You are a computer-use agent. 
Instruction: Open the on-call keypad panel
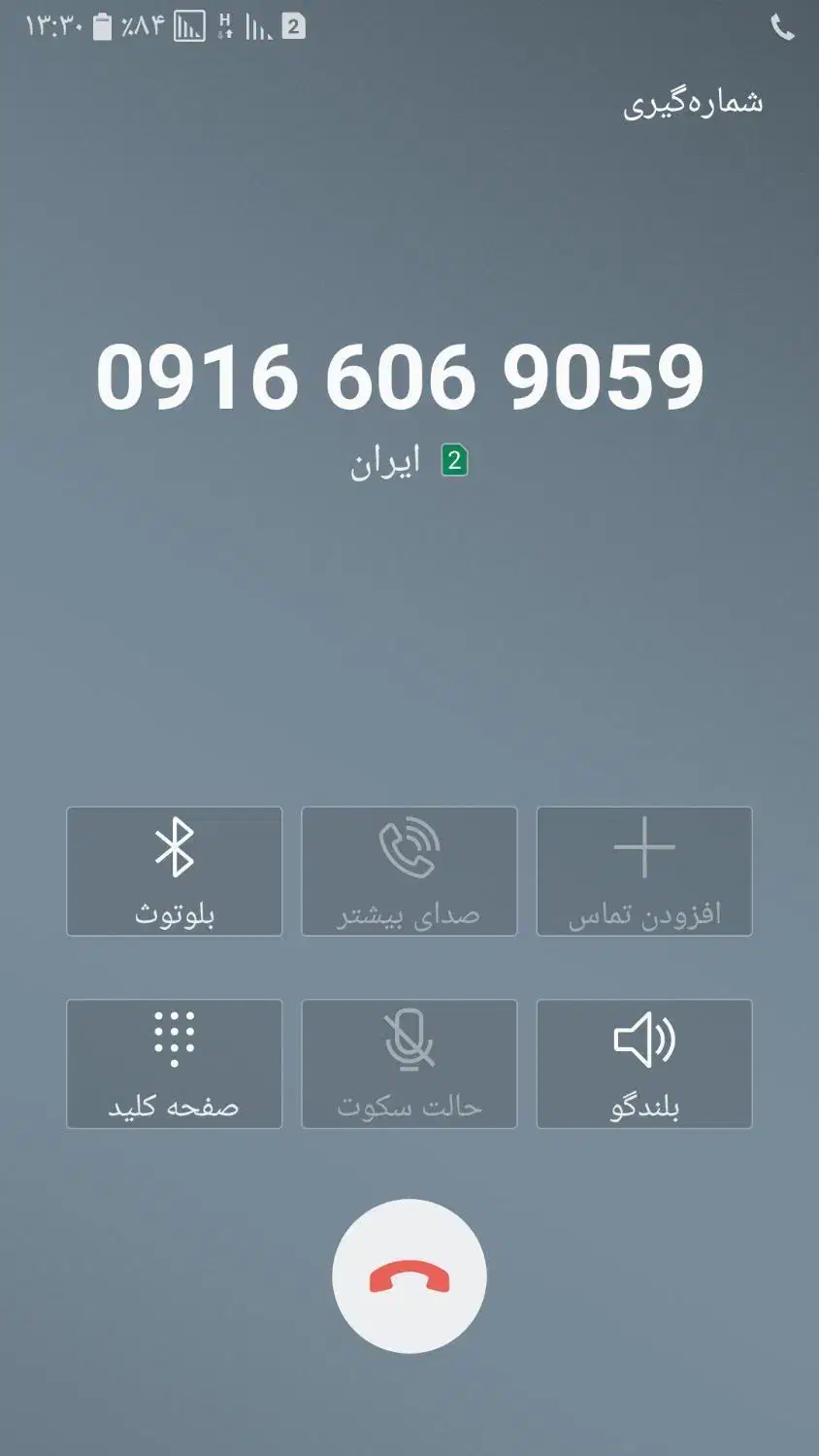click(x=175, y=1064)
